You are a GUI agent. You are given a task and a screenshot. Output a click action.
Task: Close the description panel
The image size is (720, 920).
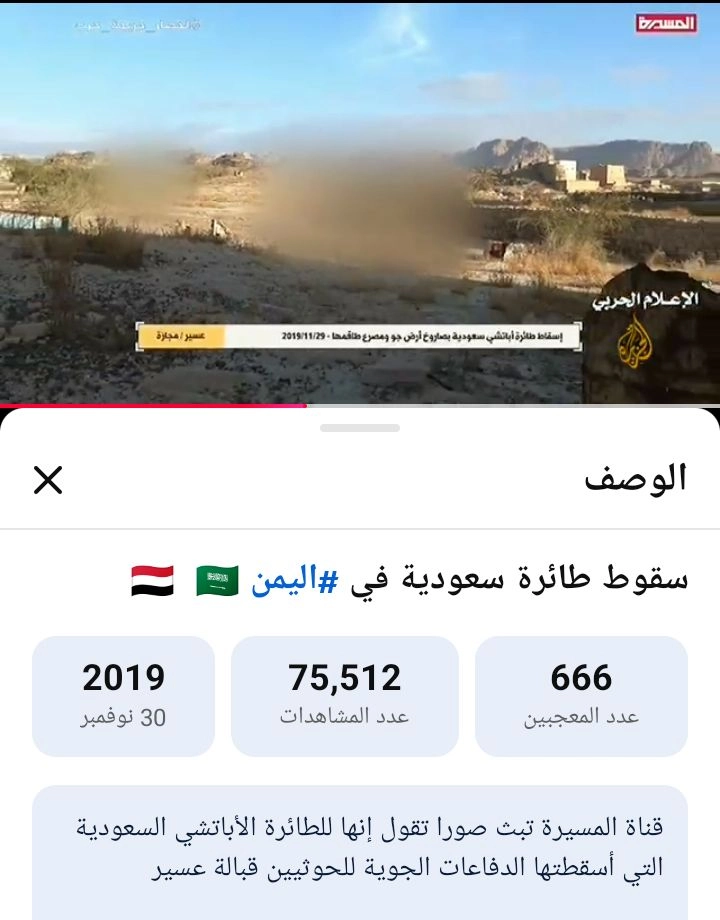48,480
